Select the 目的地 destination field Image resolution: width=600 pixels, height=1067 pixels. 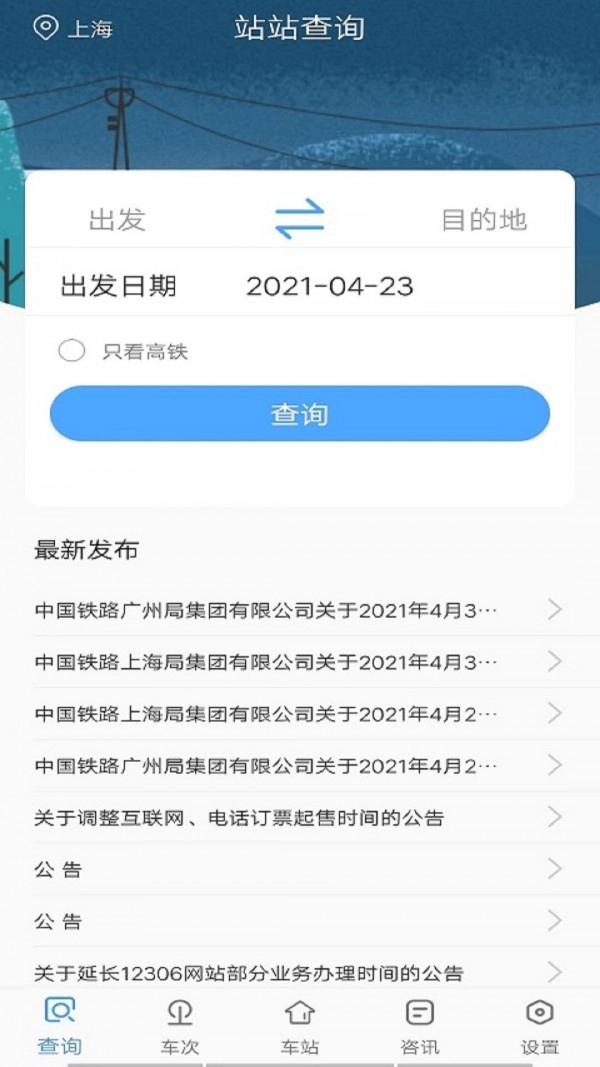tap(484, 220)
